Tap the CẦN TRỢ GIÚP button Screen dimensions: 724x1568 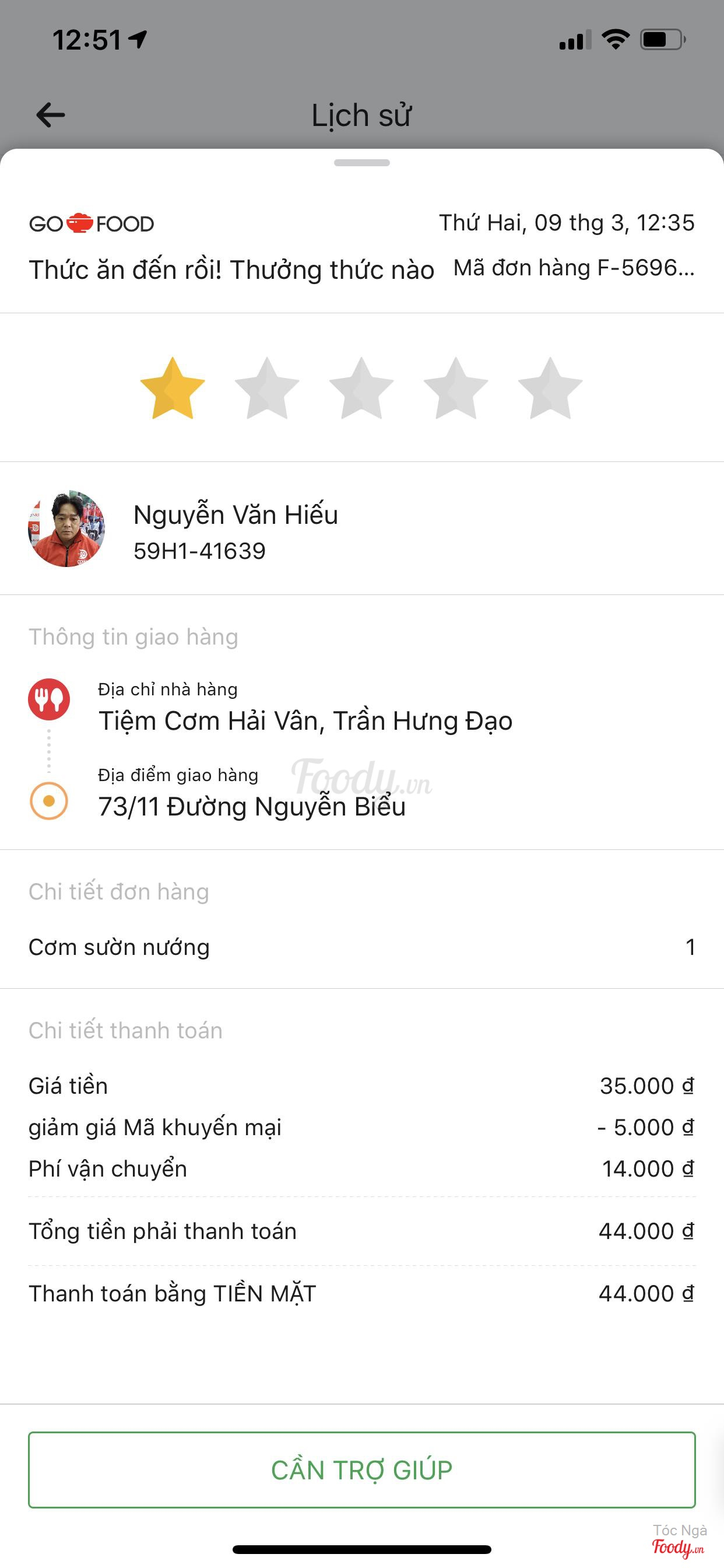click(361, 1469)
